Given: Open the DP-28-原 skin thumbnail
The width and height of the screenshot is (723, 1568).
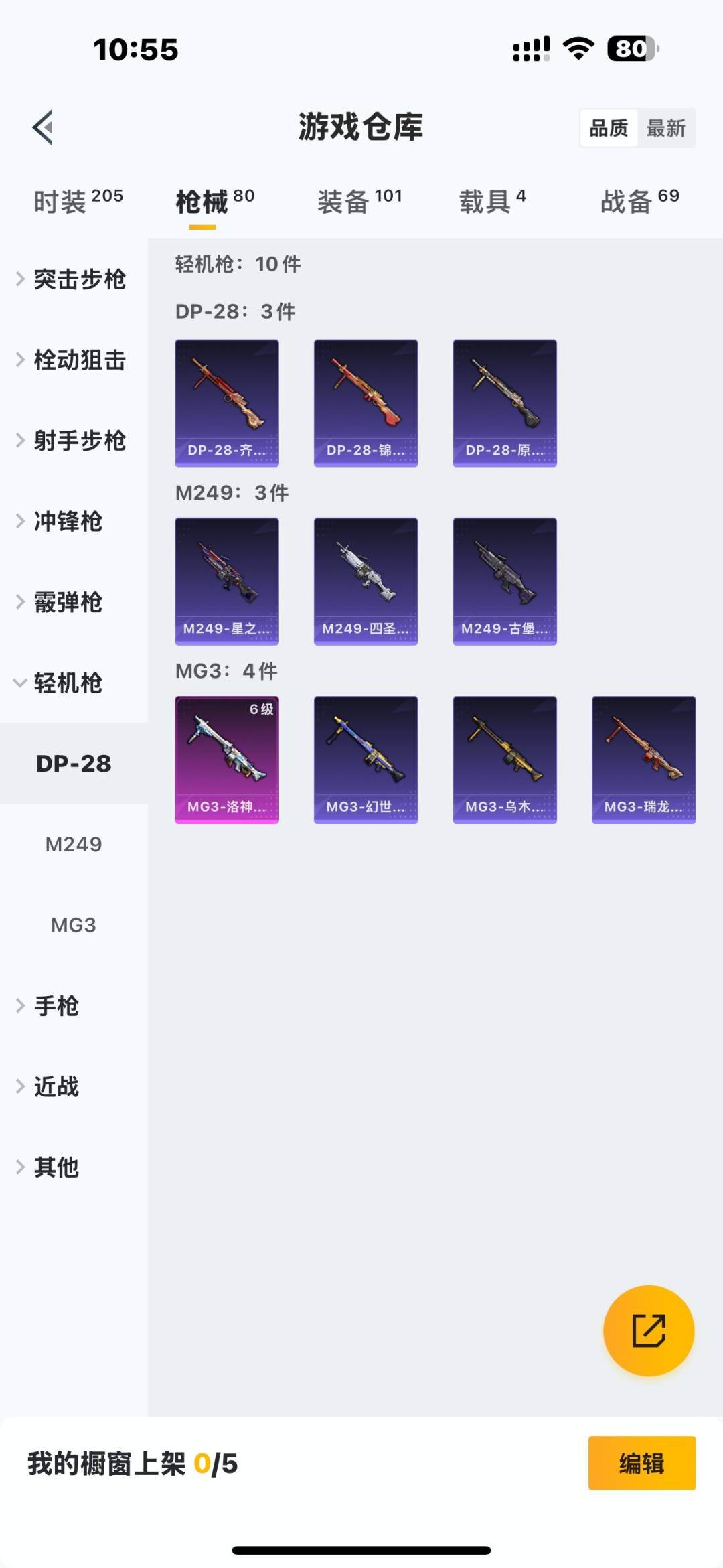Looking at the screenshot, I should (x=504, y=402).
